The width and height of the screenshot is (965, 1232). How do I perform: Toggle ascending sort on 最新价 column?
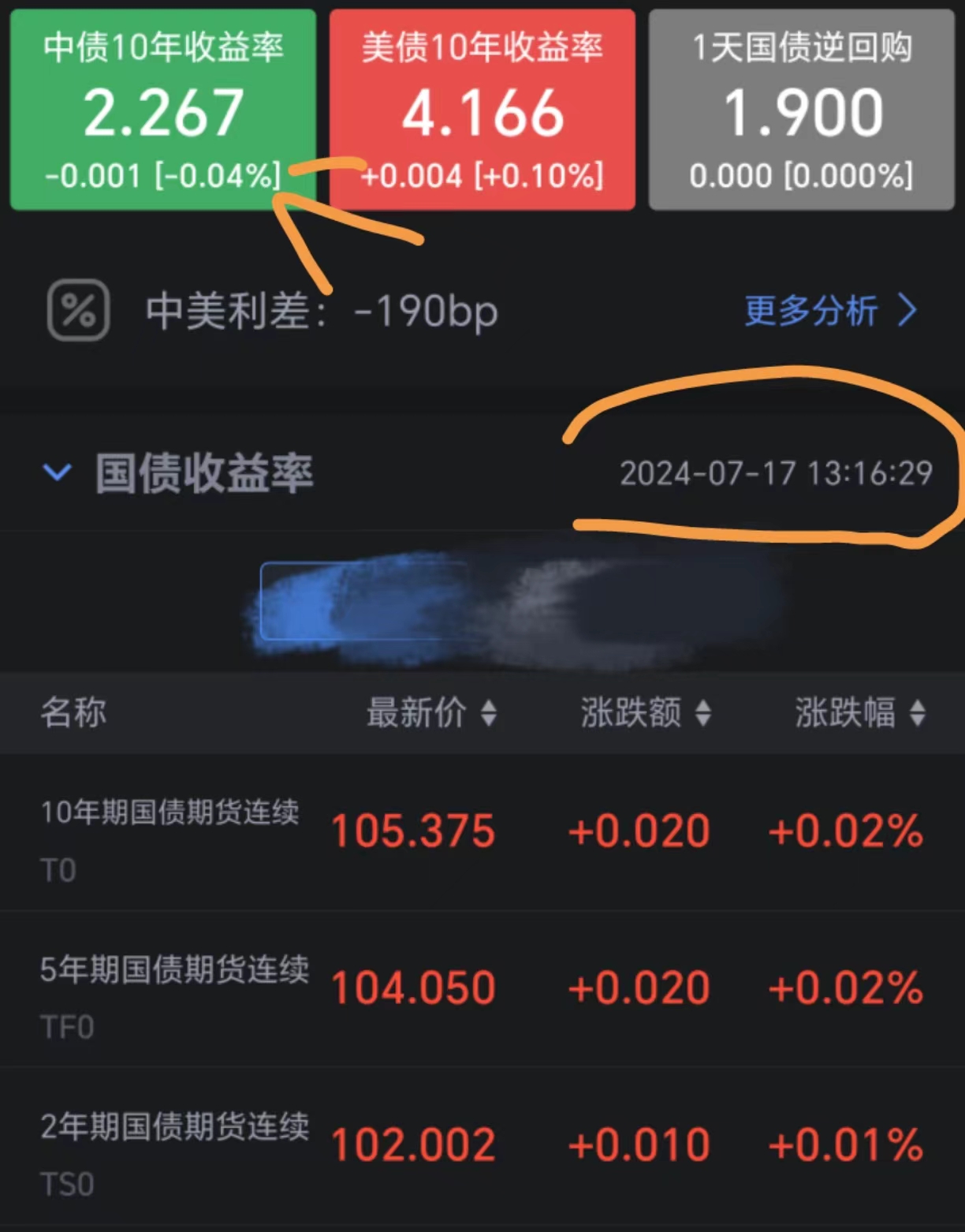click(x=488, y=712)
